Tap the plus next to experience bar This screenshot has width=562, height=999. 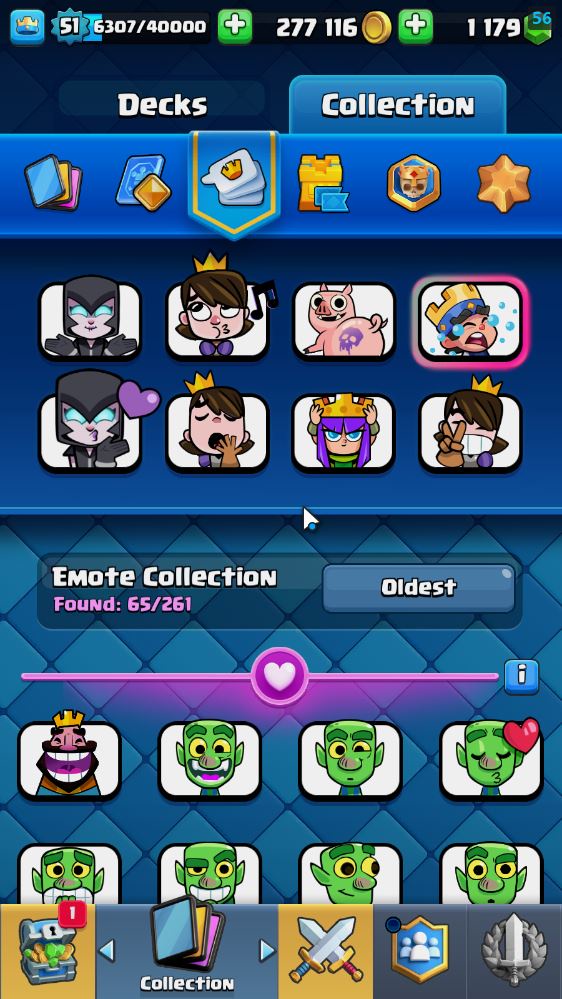pyautogui.click(x=234, y=27)
